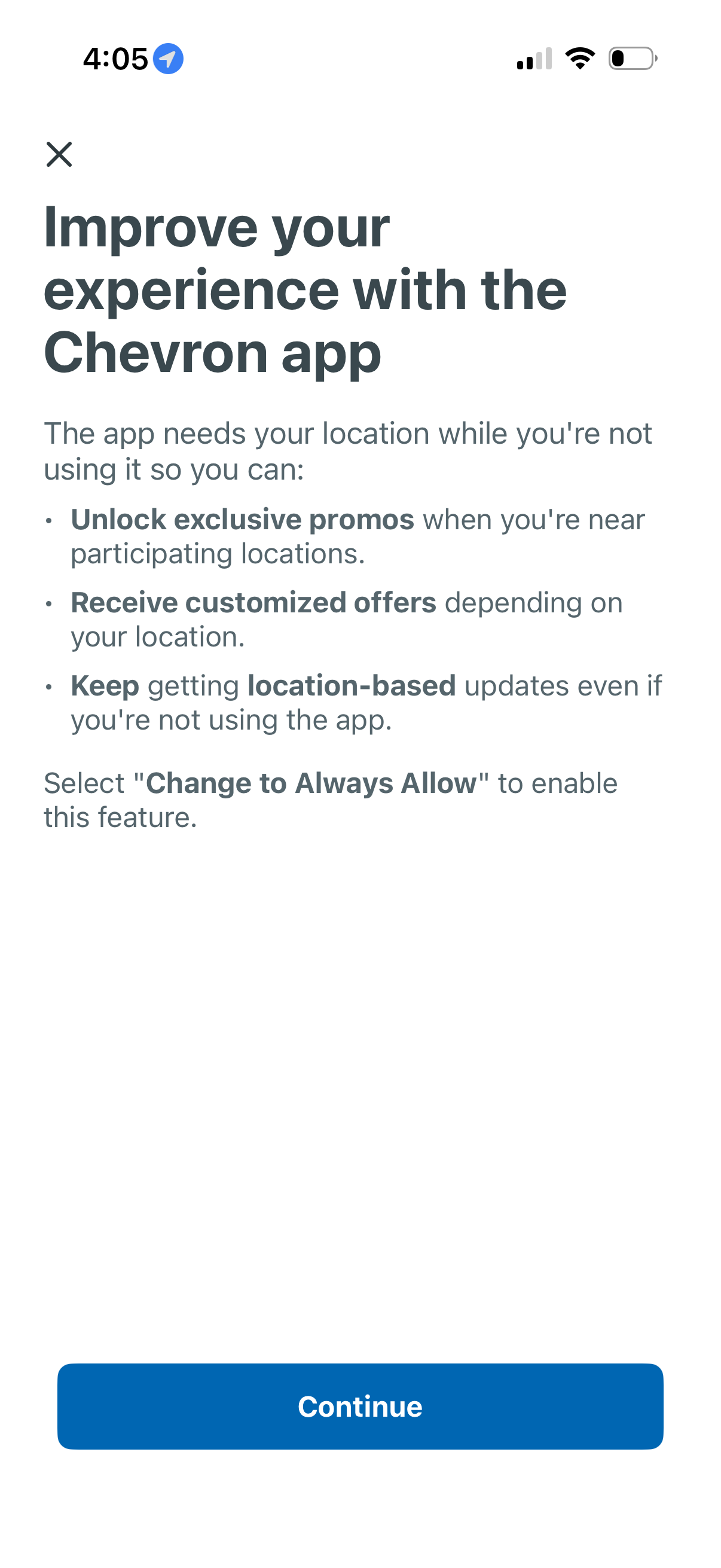Image resolution: width=721 pixels, height=1568 pixels.
Task: Tap the cellular signal bars icon
Action: click(x=534, y=58)
